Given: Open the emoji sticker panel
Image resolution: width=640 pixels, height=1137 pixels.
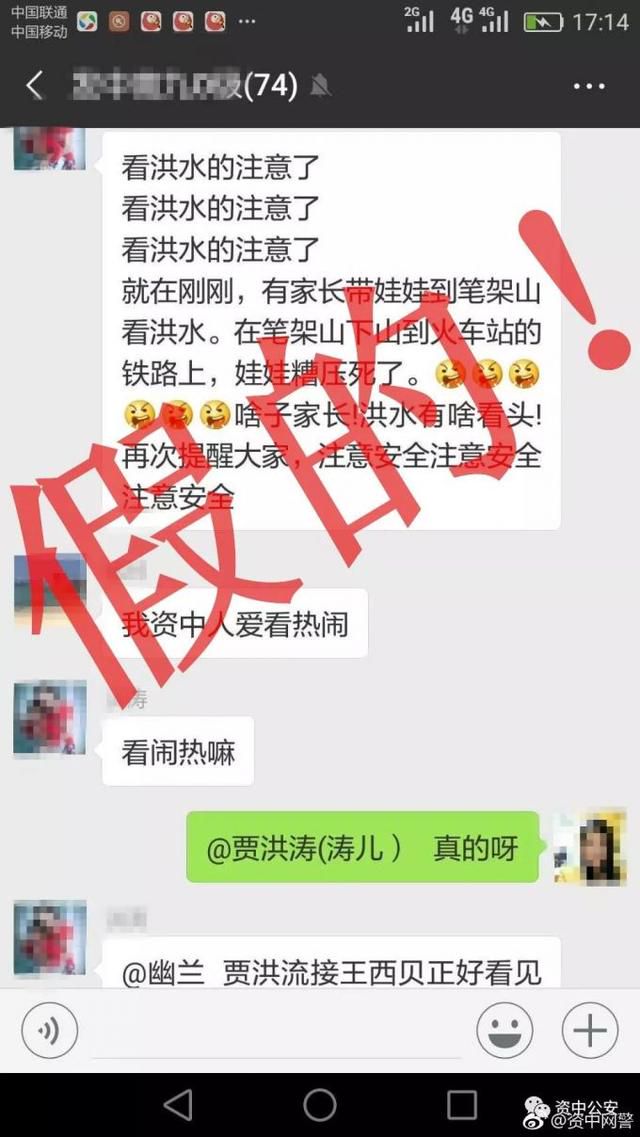Looking at the screenshot, I should tap(504, 1030).
